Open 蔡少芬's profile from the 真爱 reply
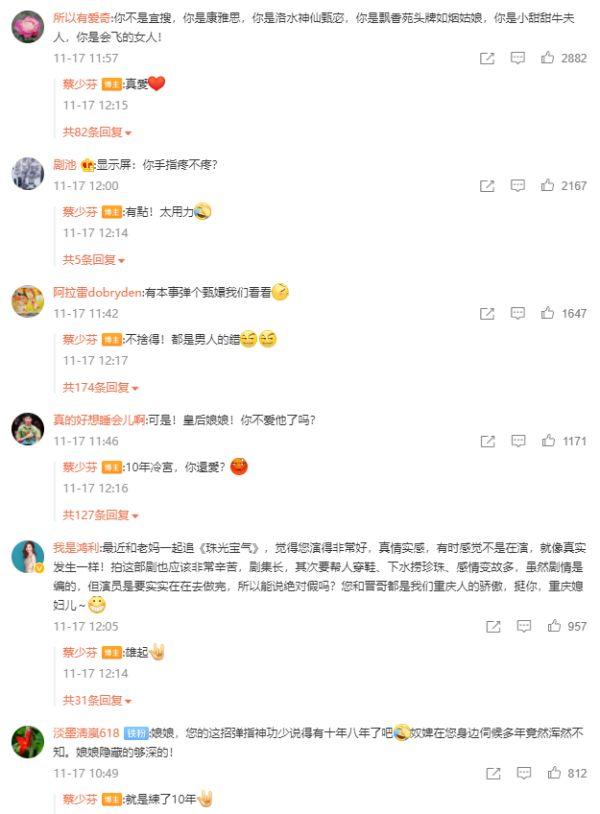This screenshot has width=600, height=814. click(x=80, y=84)
